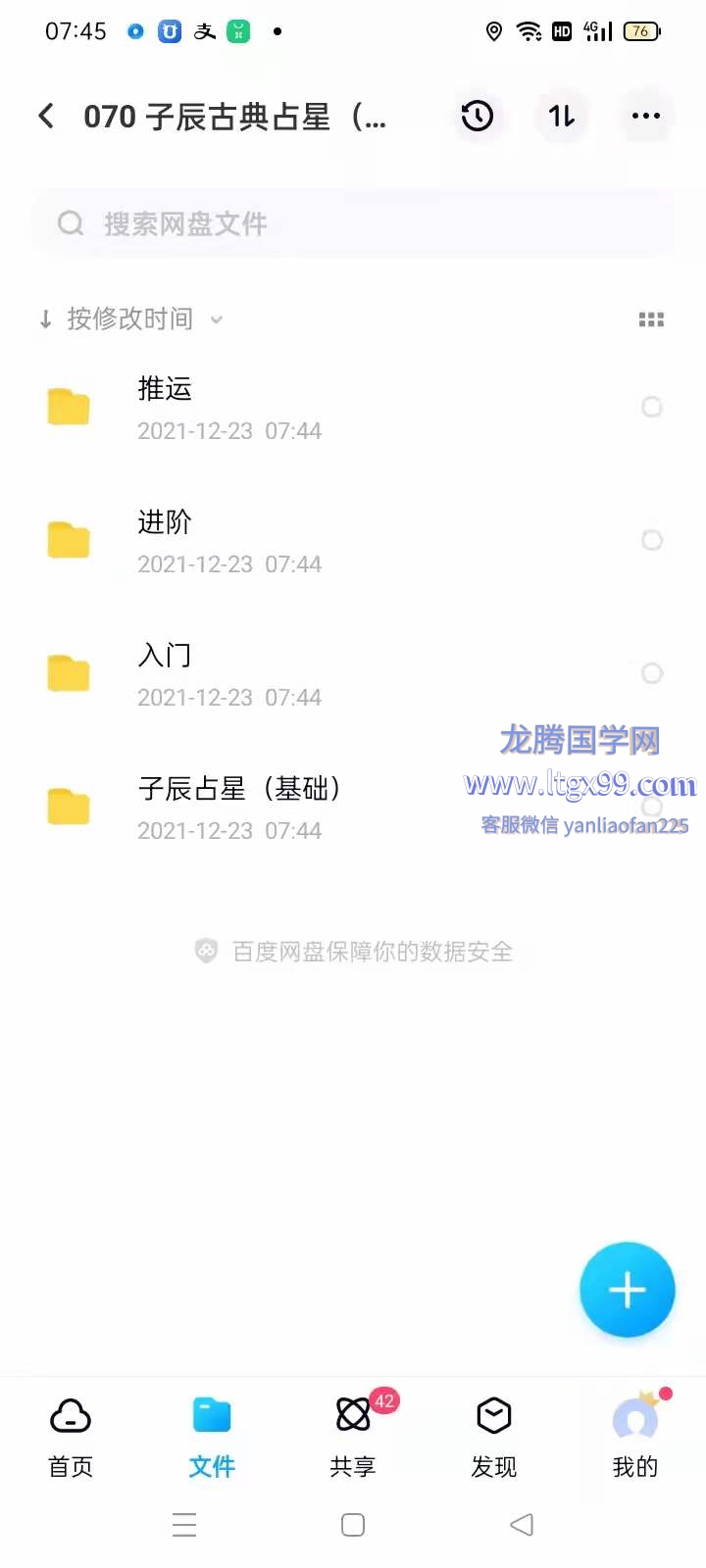Tap the system back triangle button
Image resolution: width=706 pixels, height=1568 pixels.
coord(522,1525)
